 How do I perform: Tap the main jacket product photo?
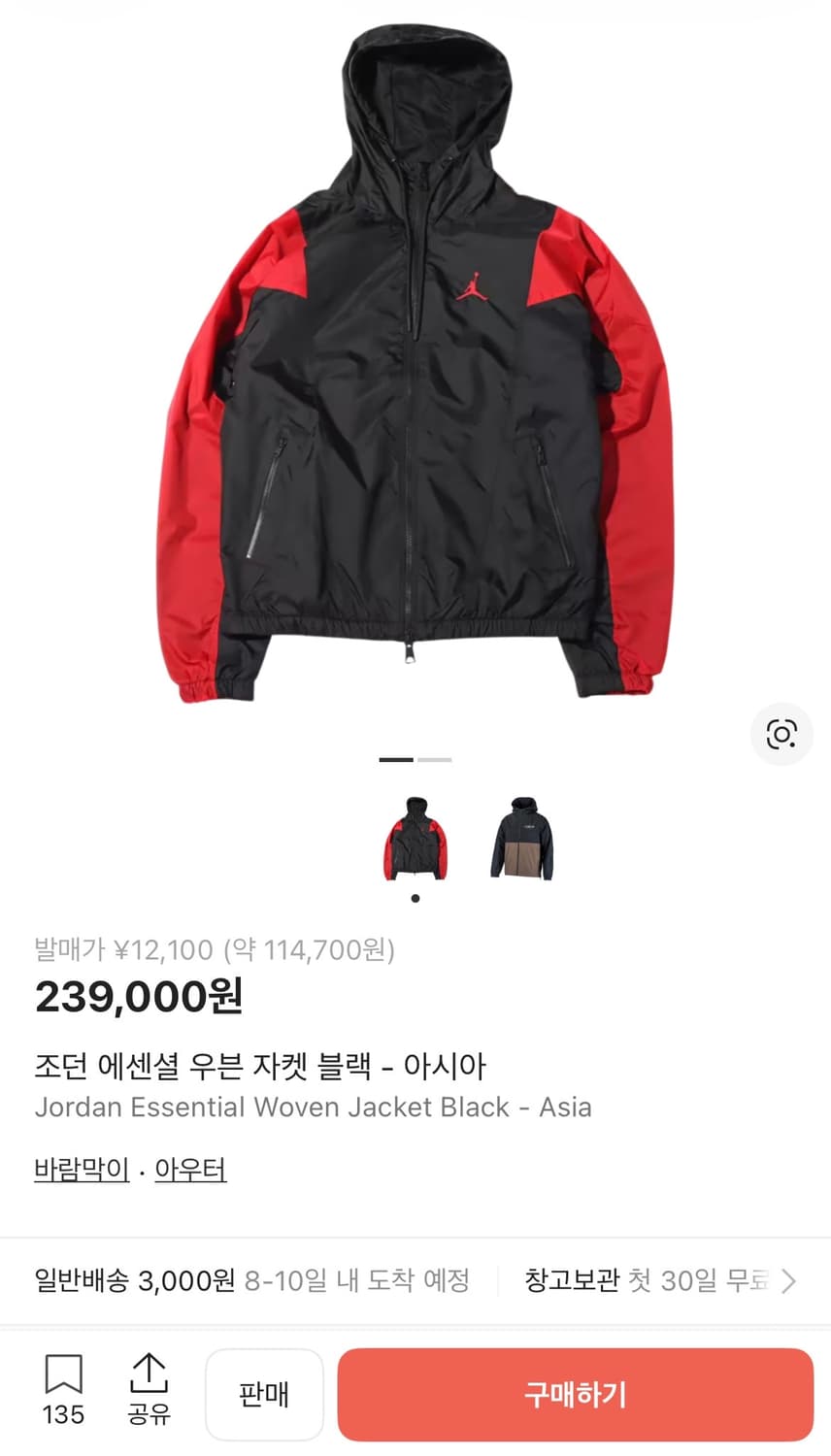coord(415,369)
